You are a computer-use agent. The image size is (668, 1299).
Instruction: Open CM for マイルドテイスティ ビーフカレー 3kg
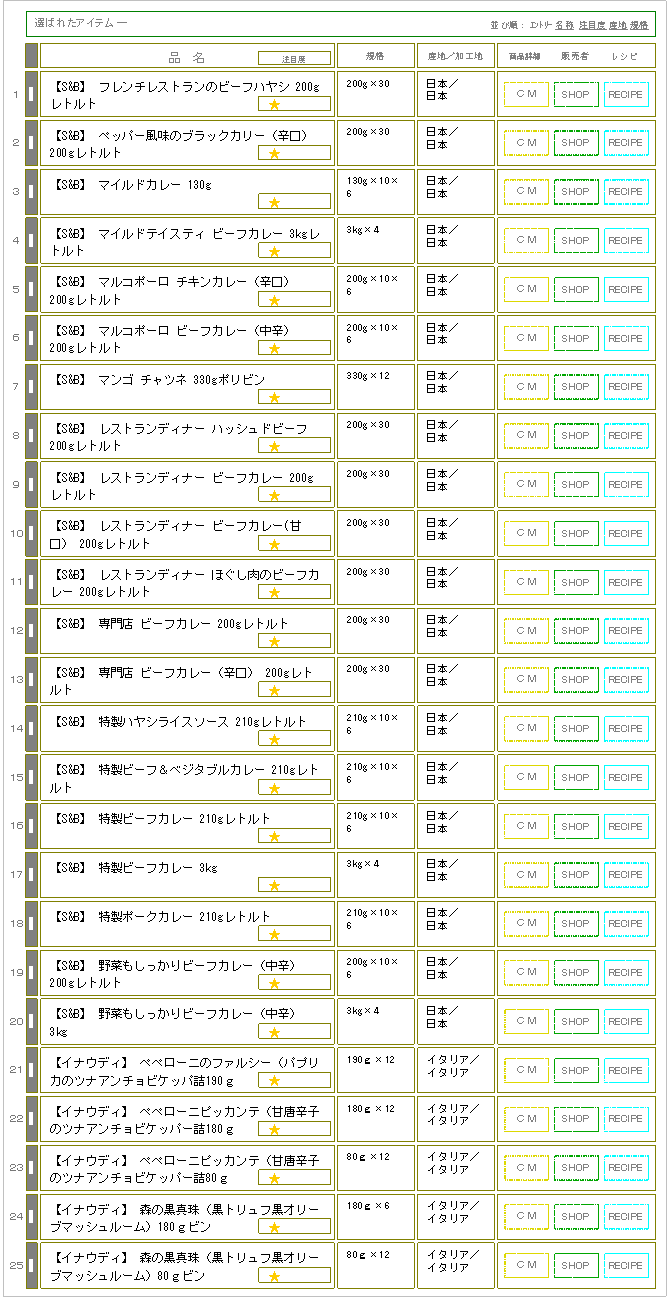click(x=526, y=241)
